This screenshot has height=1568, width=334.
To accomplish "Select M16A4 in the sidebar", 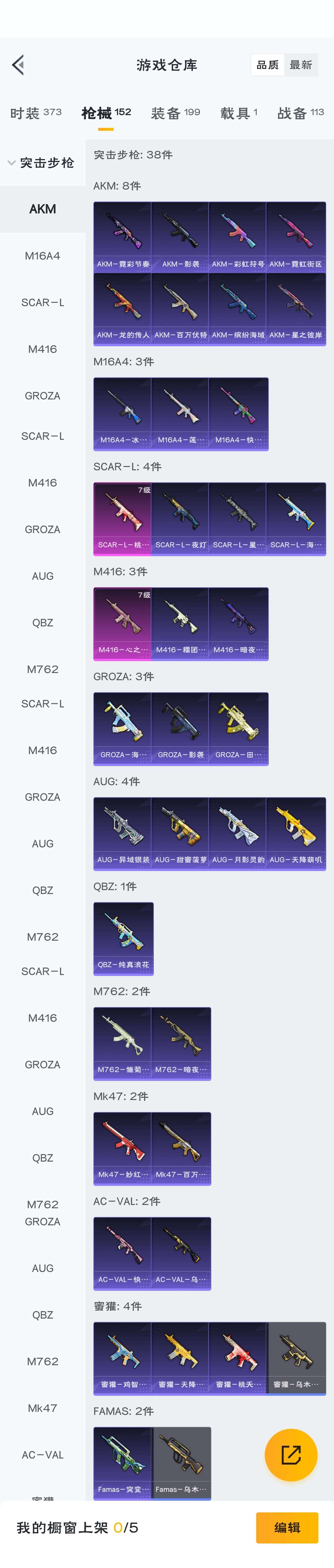I will tap(43, 256).
